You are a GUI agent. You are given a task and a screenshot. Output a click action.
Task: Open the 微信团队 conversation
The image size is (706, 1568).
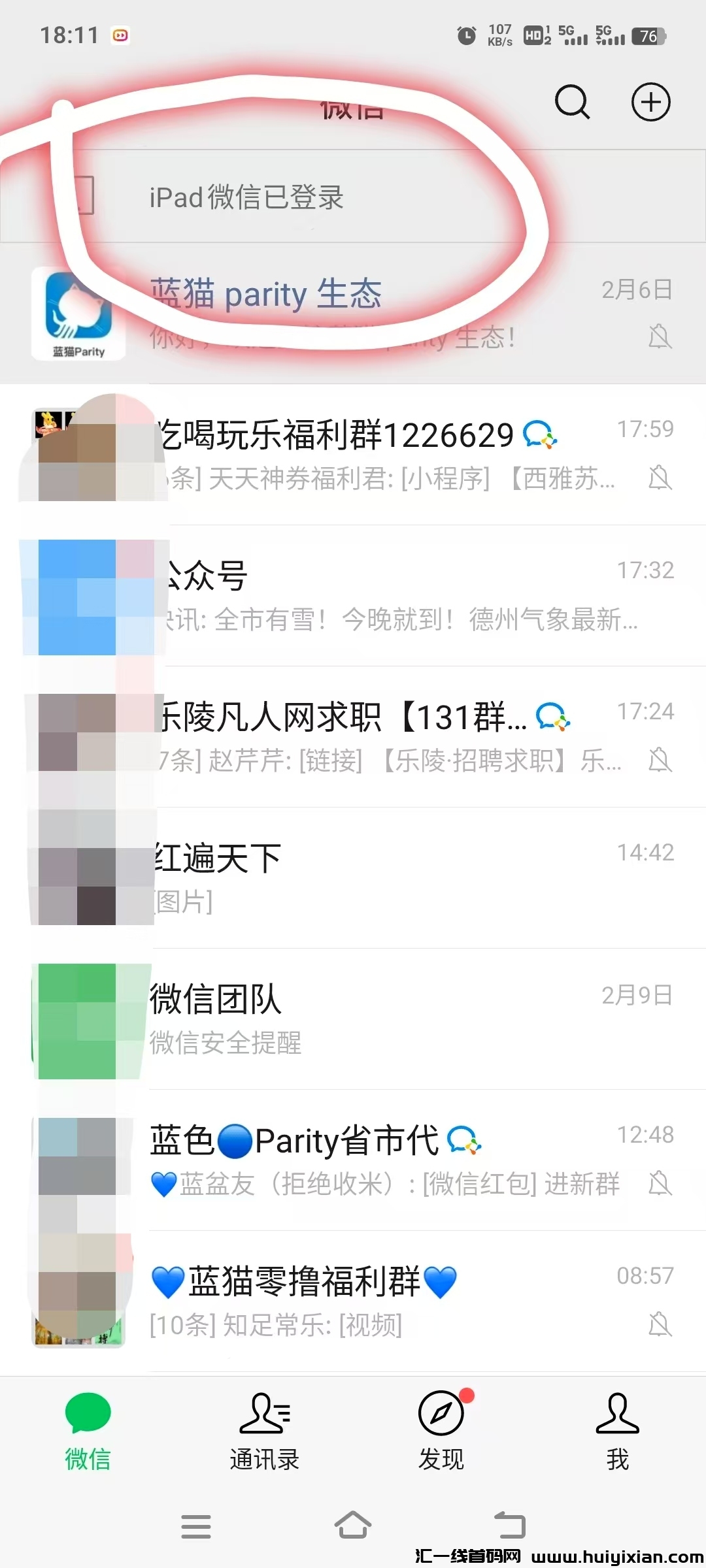pos(392,1019)
